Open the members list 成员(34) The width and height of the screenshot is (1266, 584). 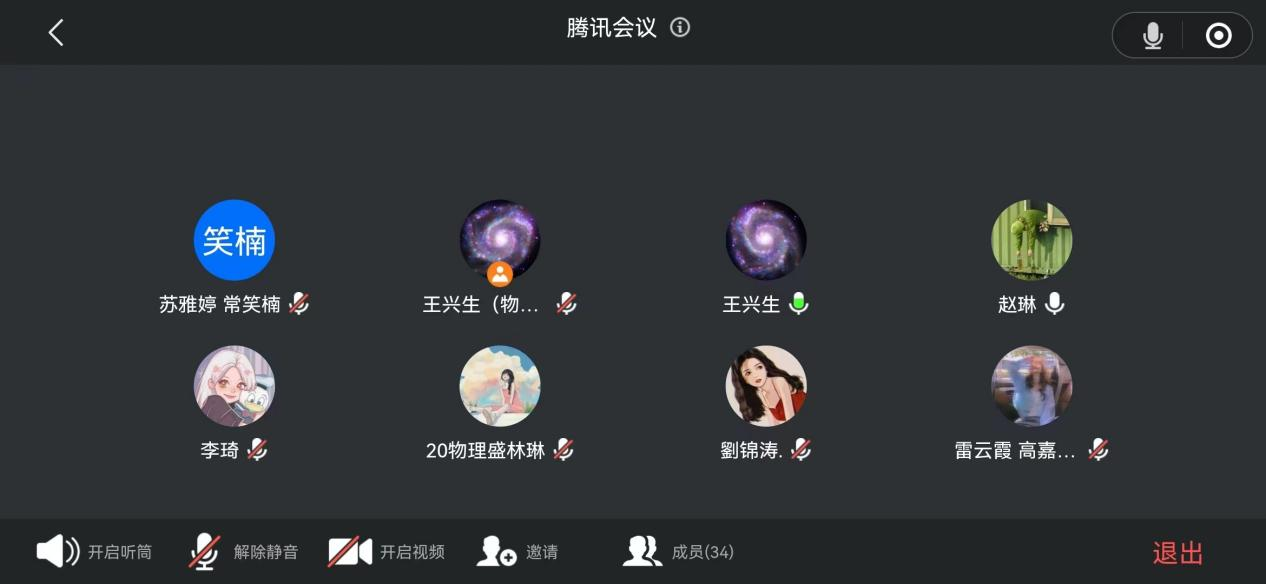point(679,551)
